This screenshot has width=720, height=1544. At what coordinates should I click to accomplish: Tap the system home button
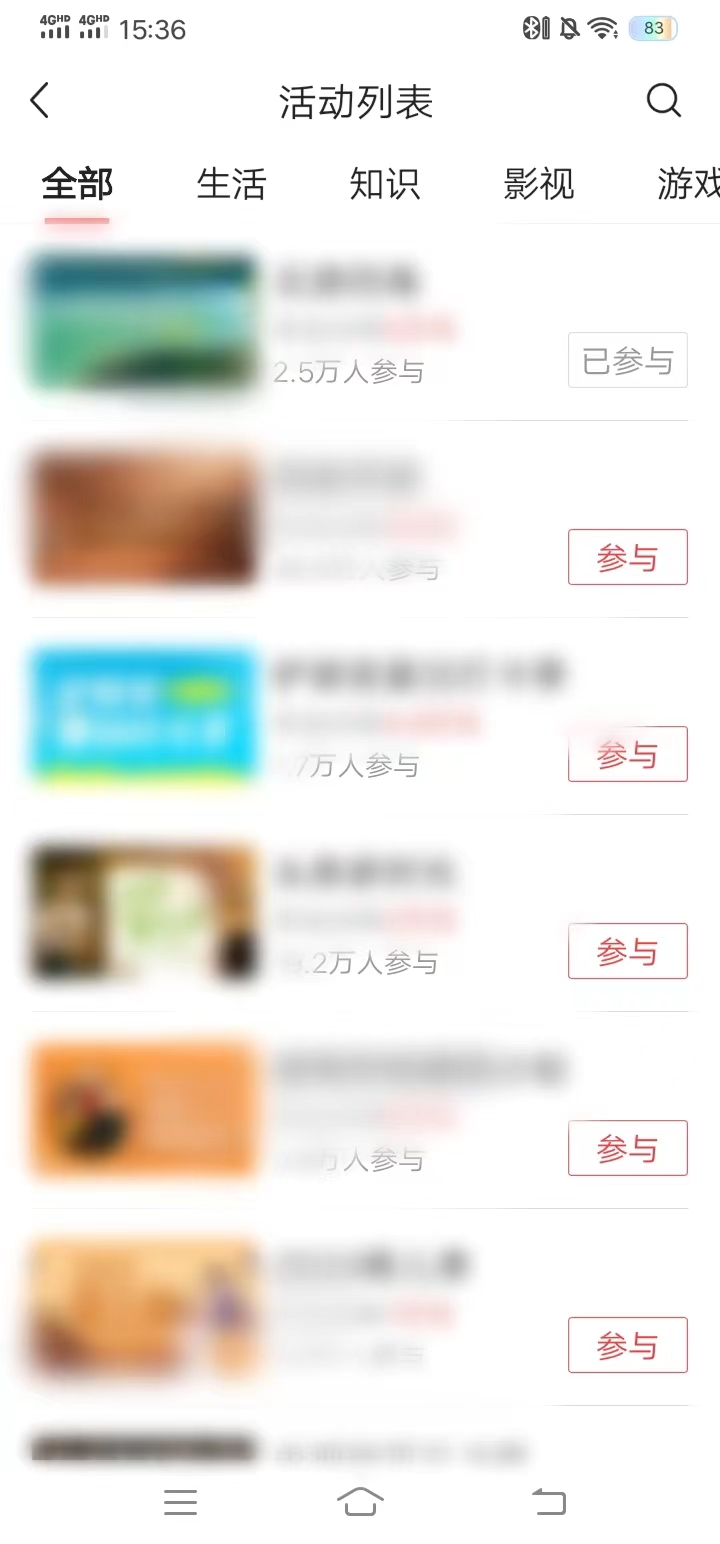click(x=360, y=1501)
